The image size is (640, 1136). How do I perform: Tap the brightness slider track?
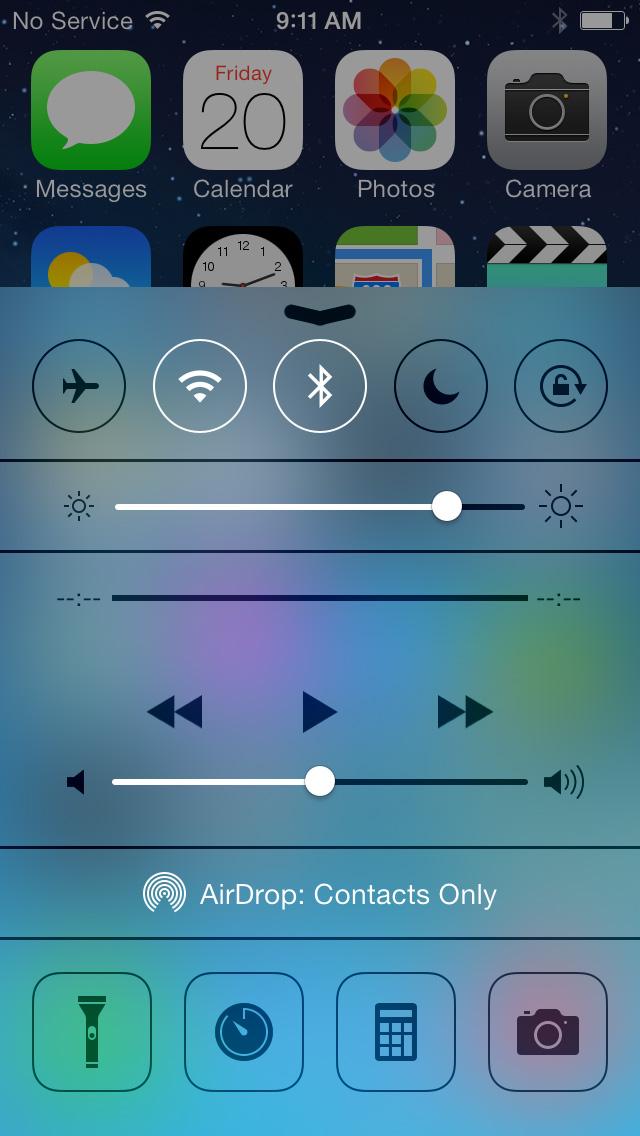(x=320, y=506)
